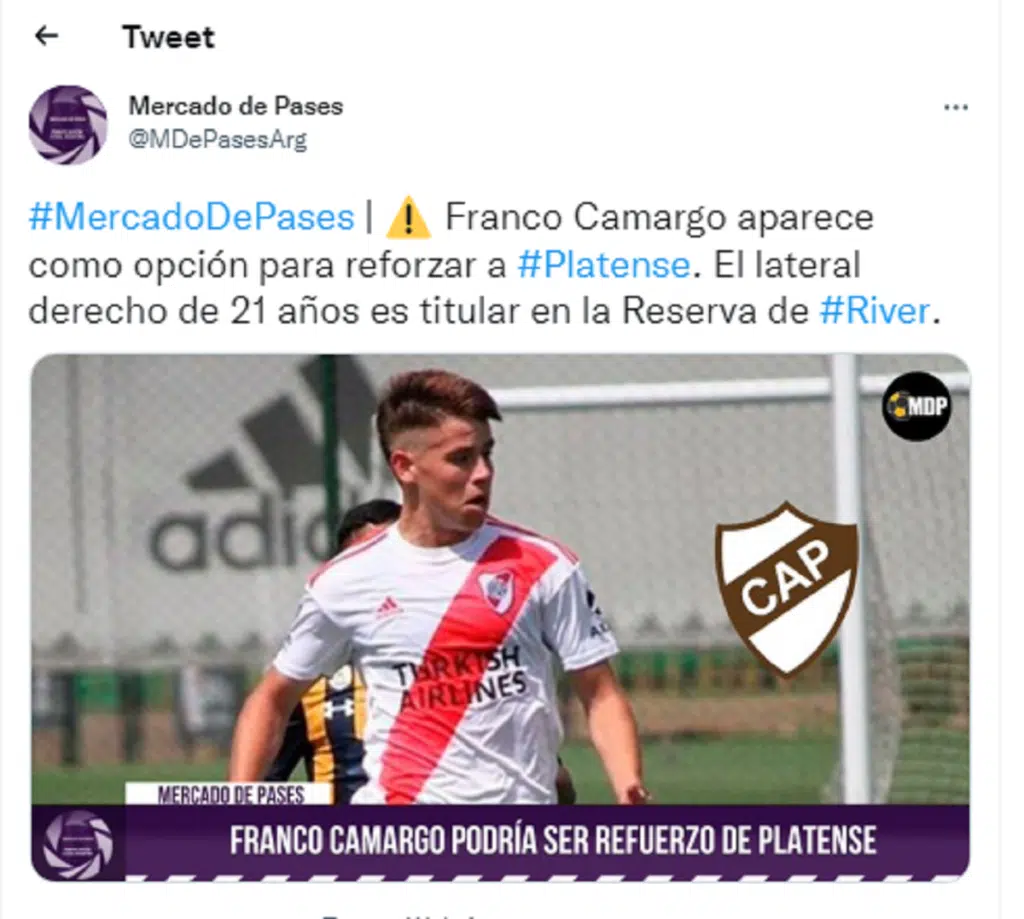Go back using the arrow icon
Image resolution: width=1024 pixels, height=919 pixels.
pos(46,37)
